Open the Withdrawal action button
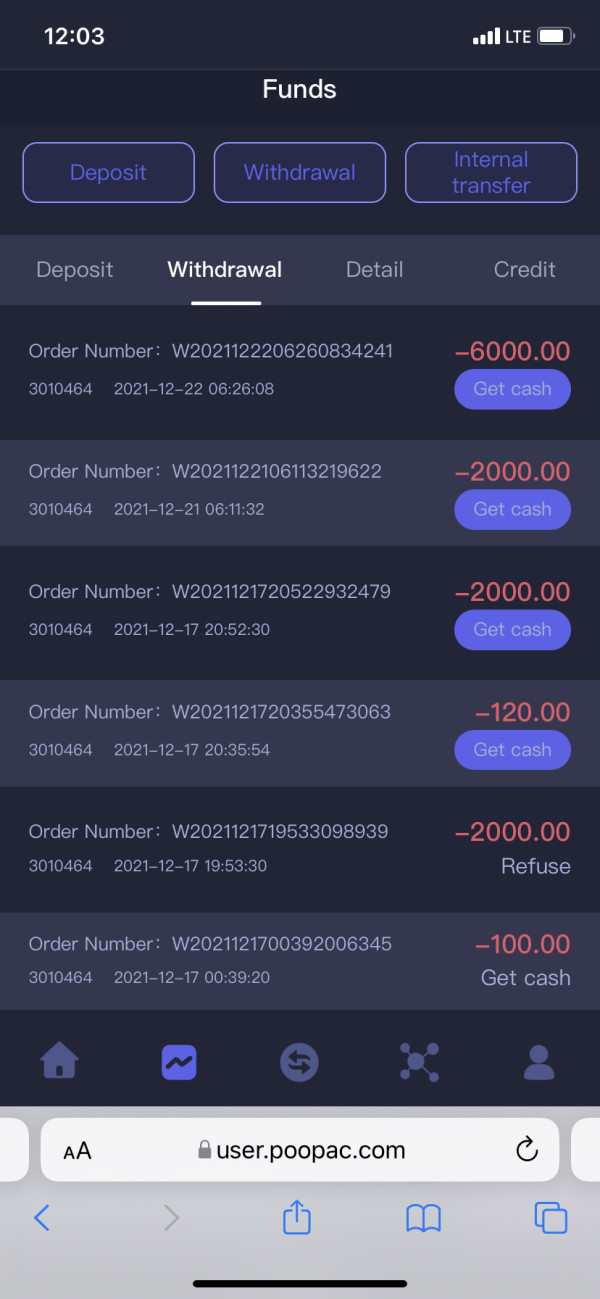Image resolution: width=600 pixels, height=1299 pixels. tap(300, 173)
